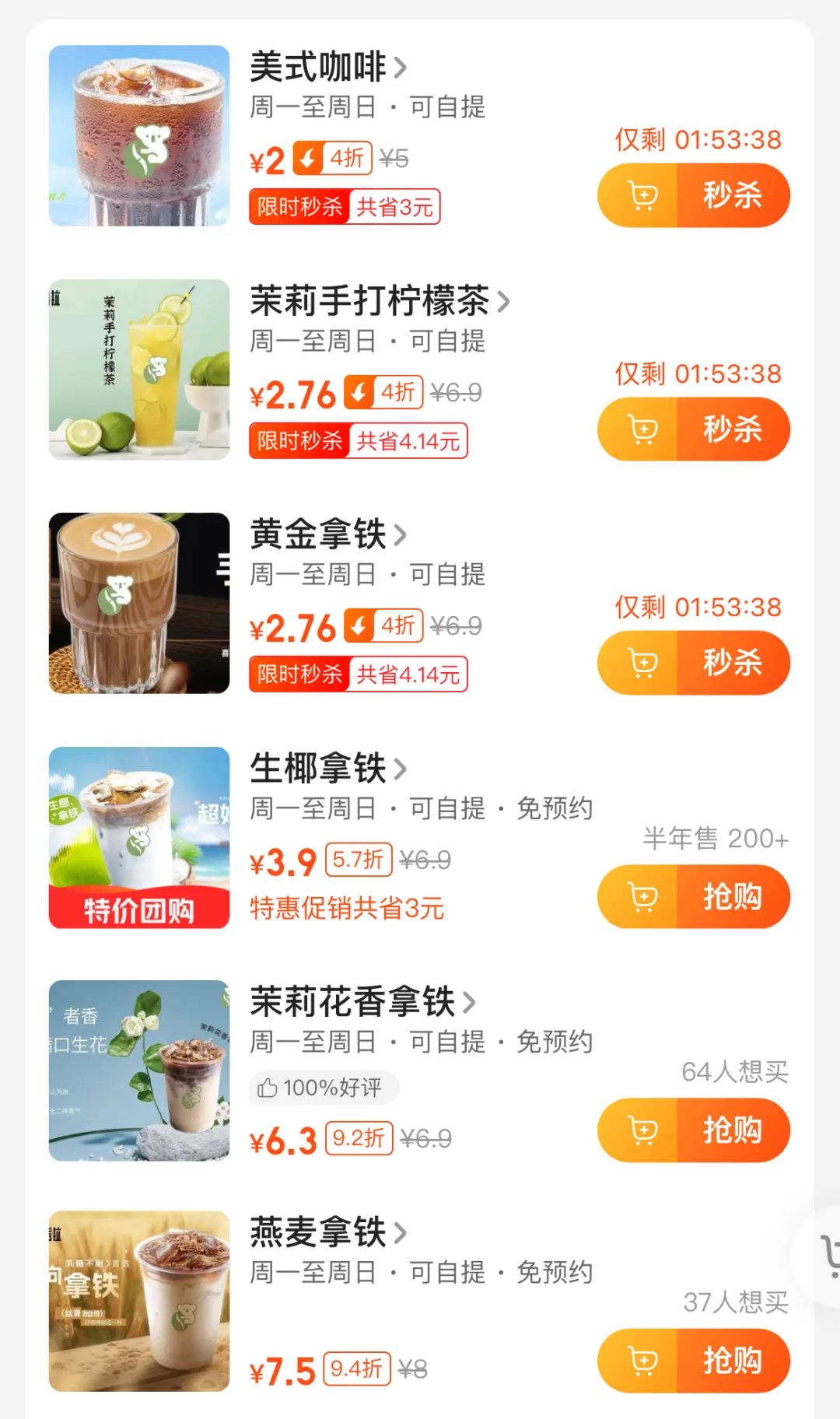Add 生椰拿铁 to the cart
This screenshot has height=1419, width=840.
642,897
